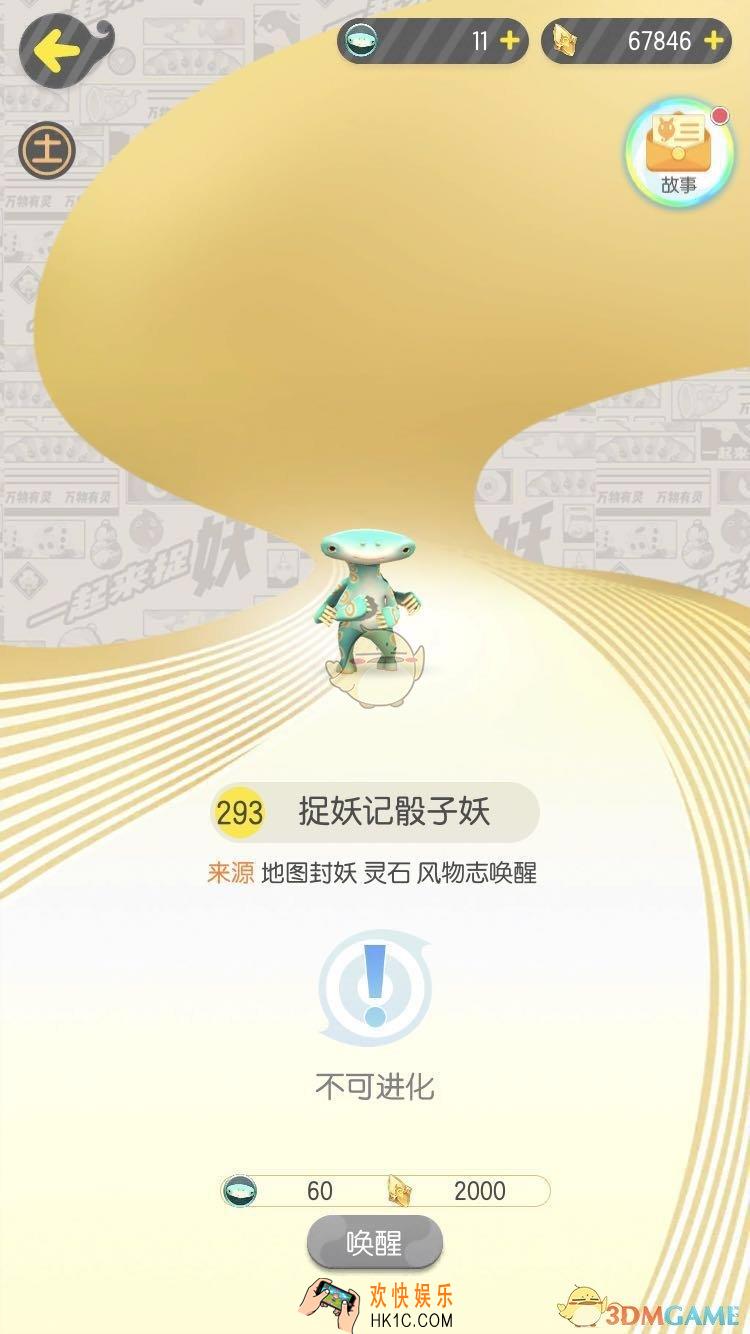This screenshot has width=750, height=1334.
Task: Tap the 土 element badge
Action: point(47,151)
